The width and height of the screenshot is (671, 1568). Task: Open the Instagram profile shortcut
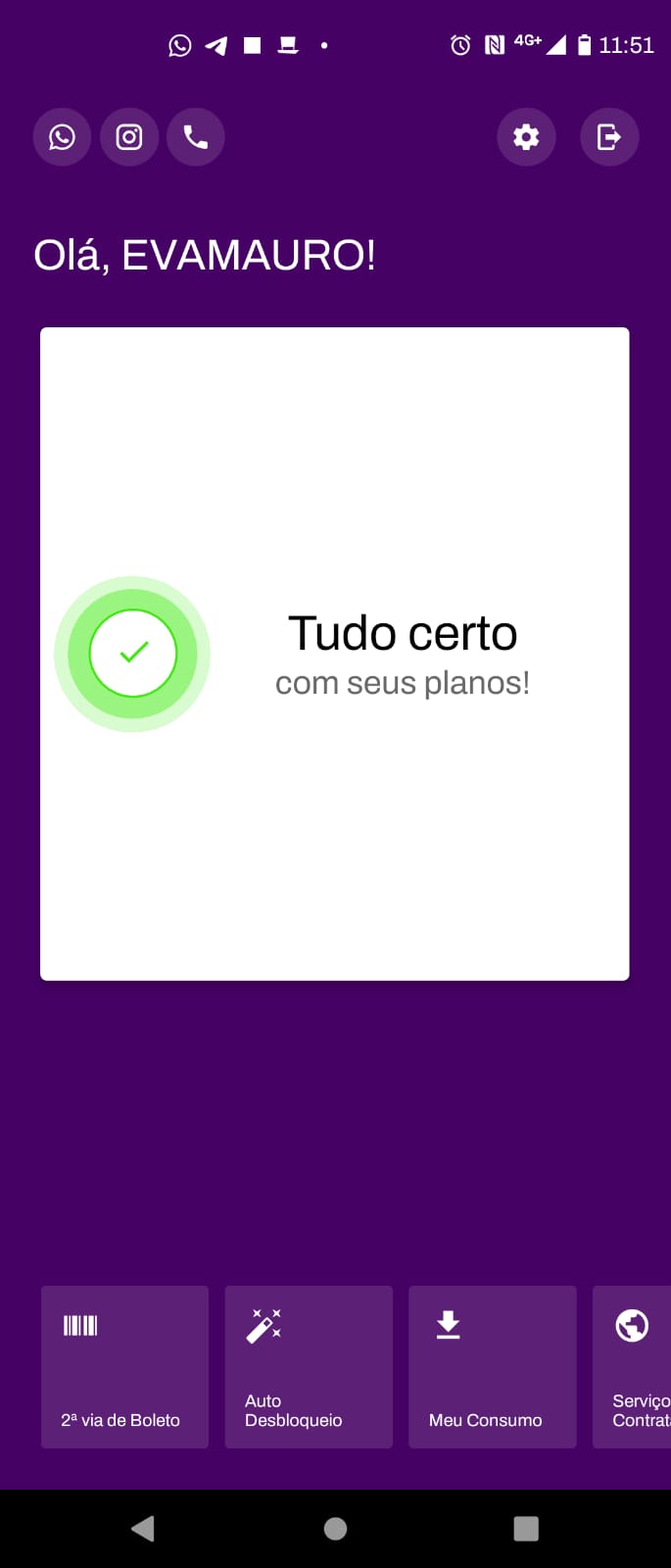(x=129, y=137)
